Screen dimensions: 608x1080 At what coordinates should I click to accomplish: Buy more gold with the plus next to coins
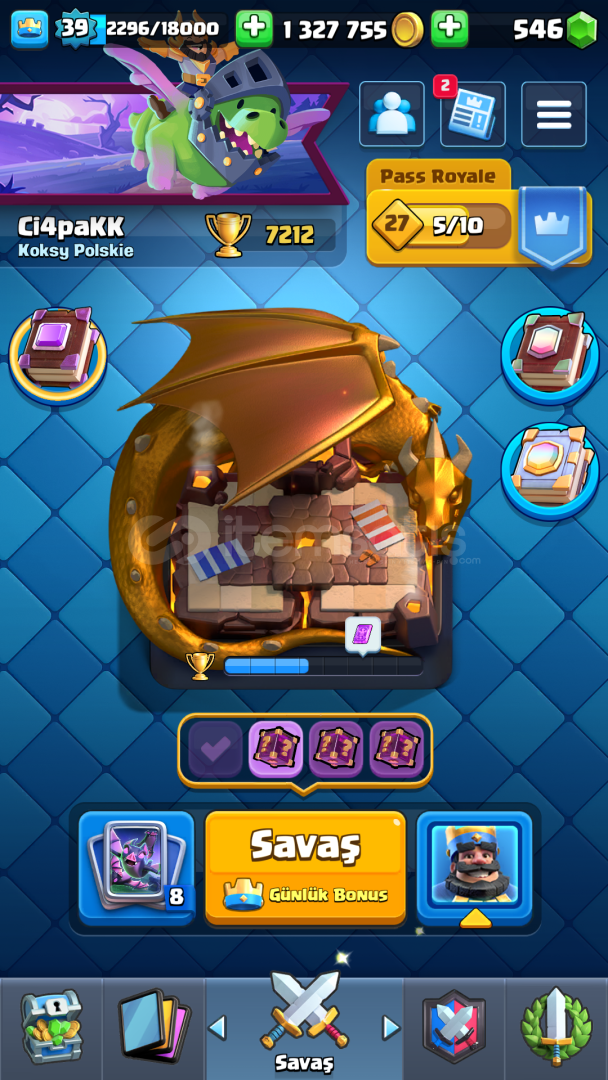254,28
